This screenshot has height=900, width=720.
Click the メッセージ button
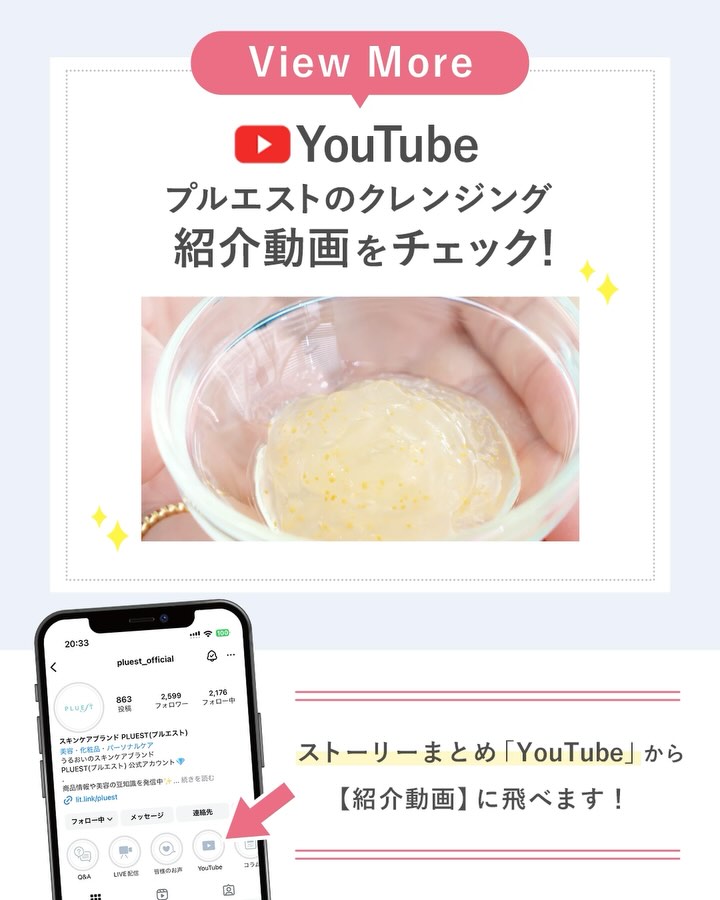(x=147, y=815)
